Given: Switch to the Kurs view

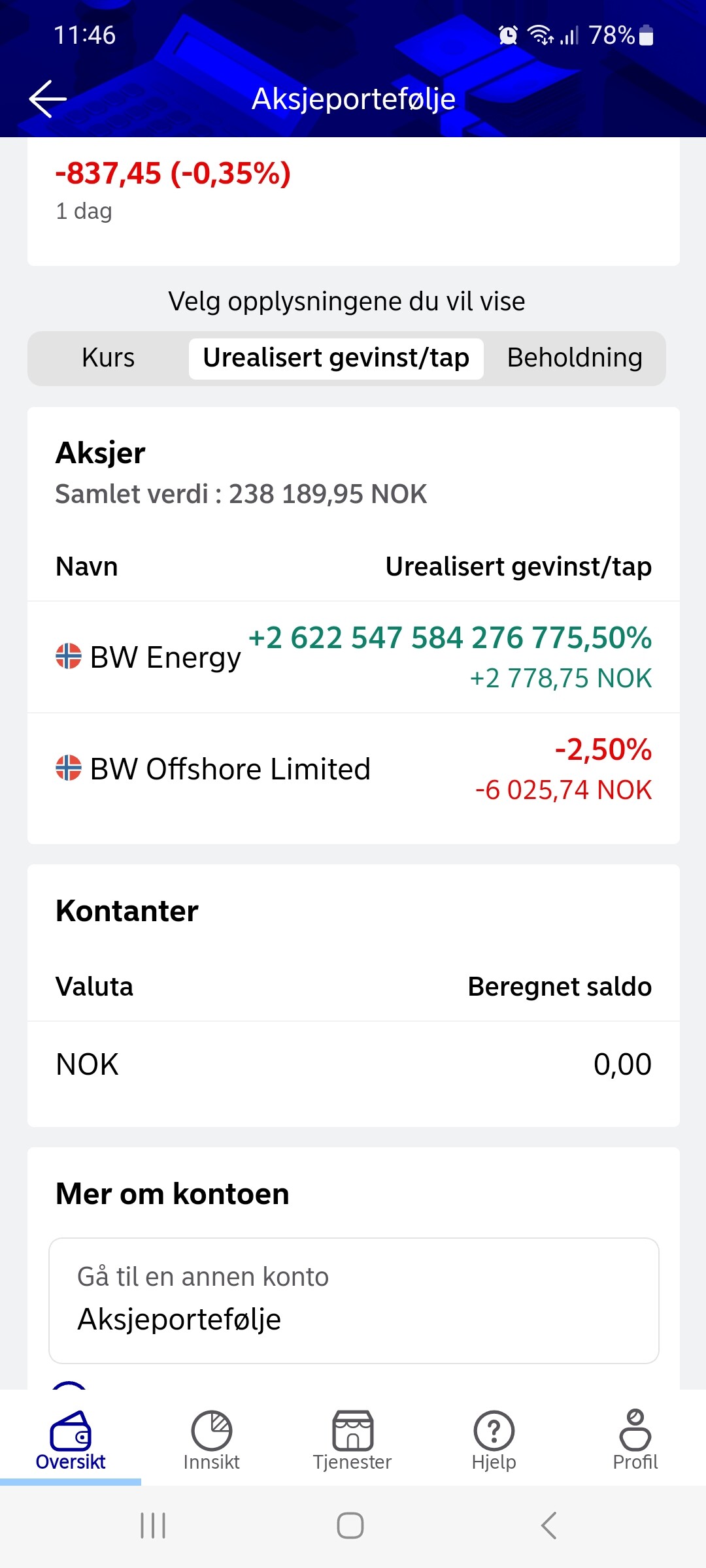Looking at the screenshot, I should point(109,358).
